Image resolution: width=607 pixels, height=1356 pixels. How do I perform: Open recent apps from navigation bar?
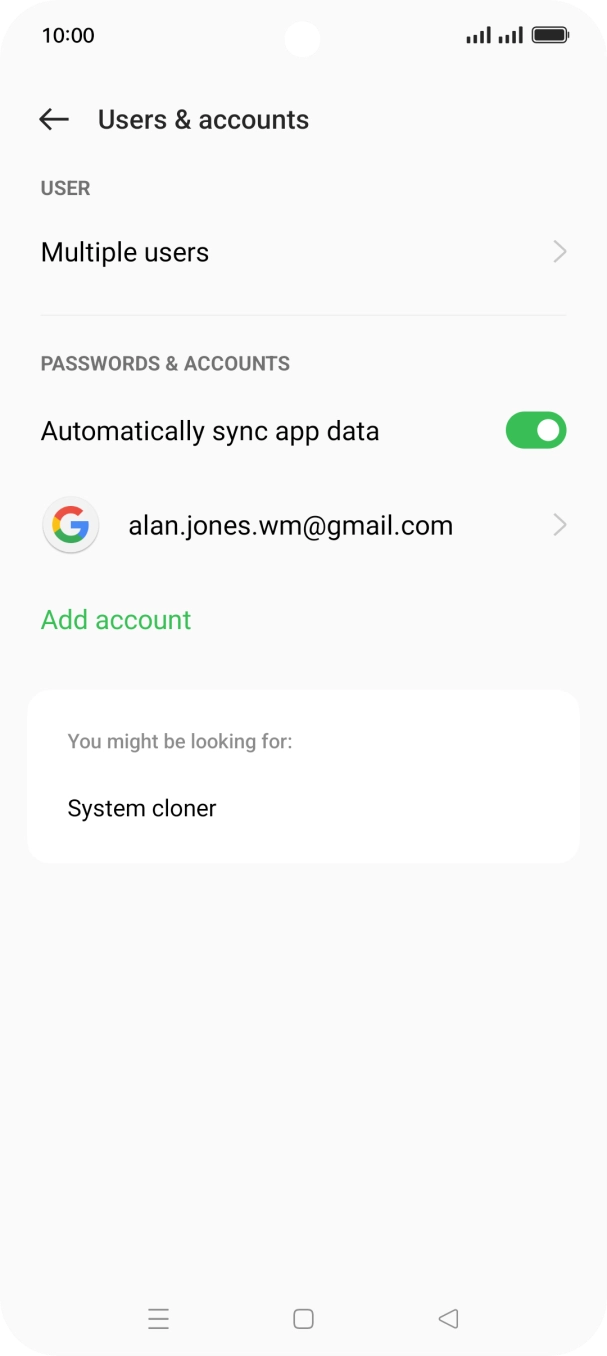click(158, 1319)
